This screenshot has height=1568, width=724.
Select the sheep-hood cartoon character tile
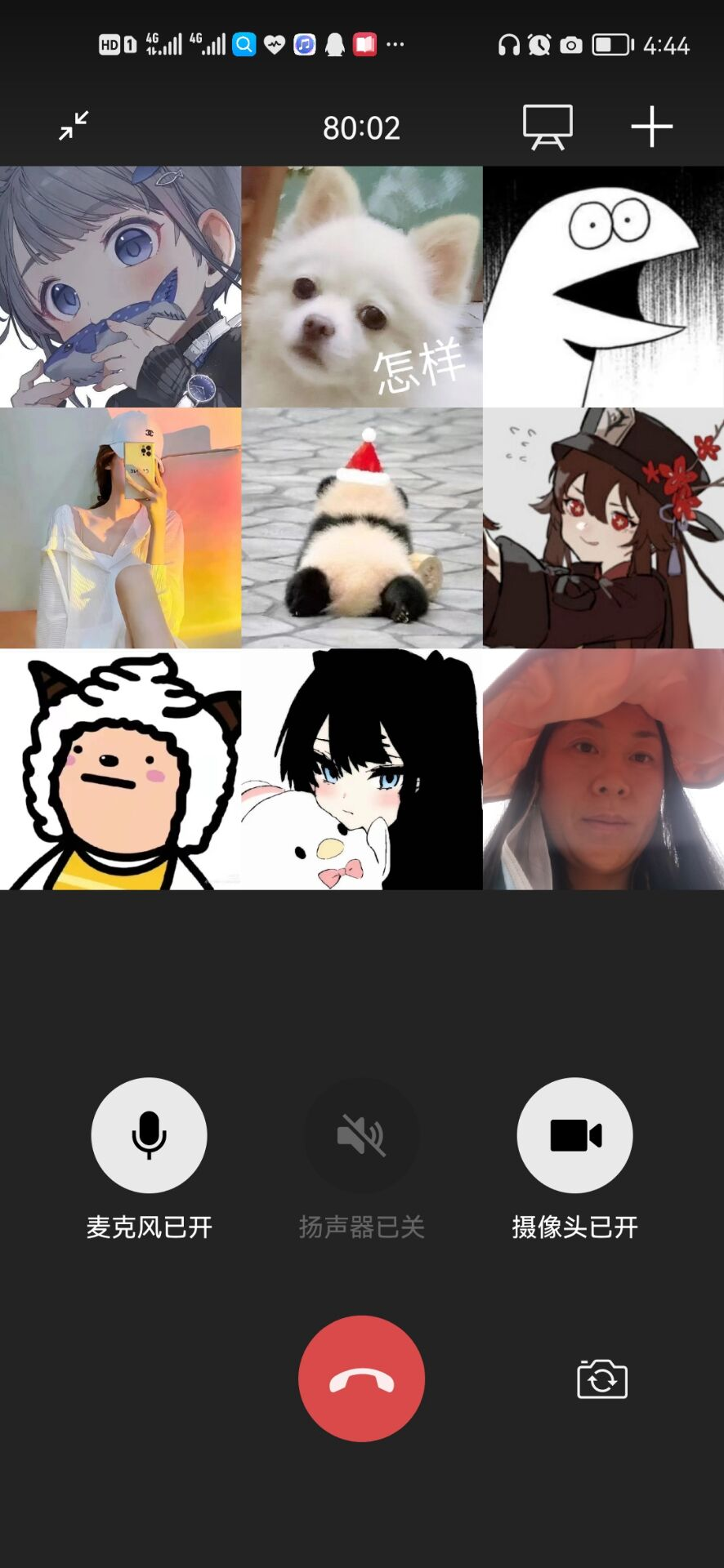(120, 769)
